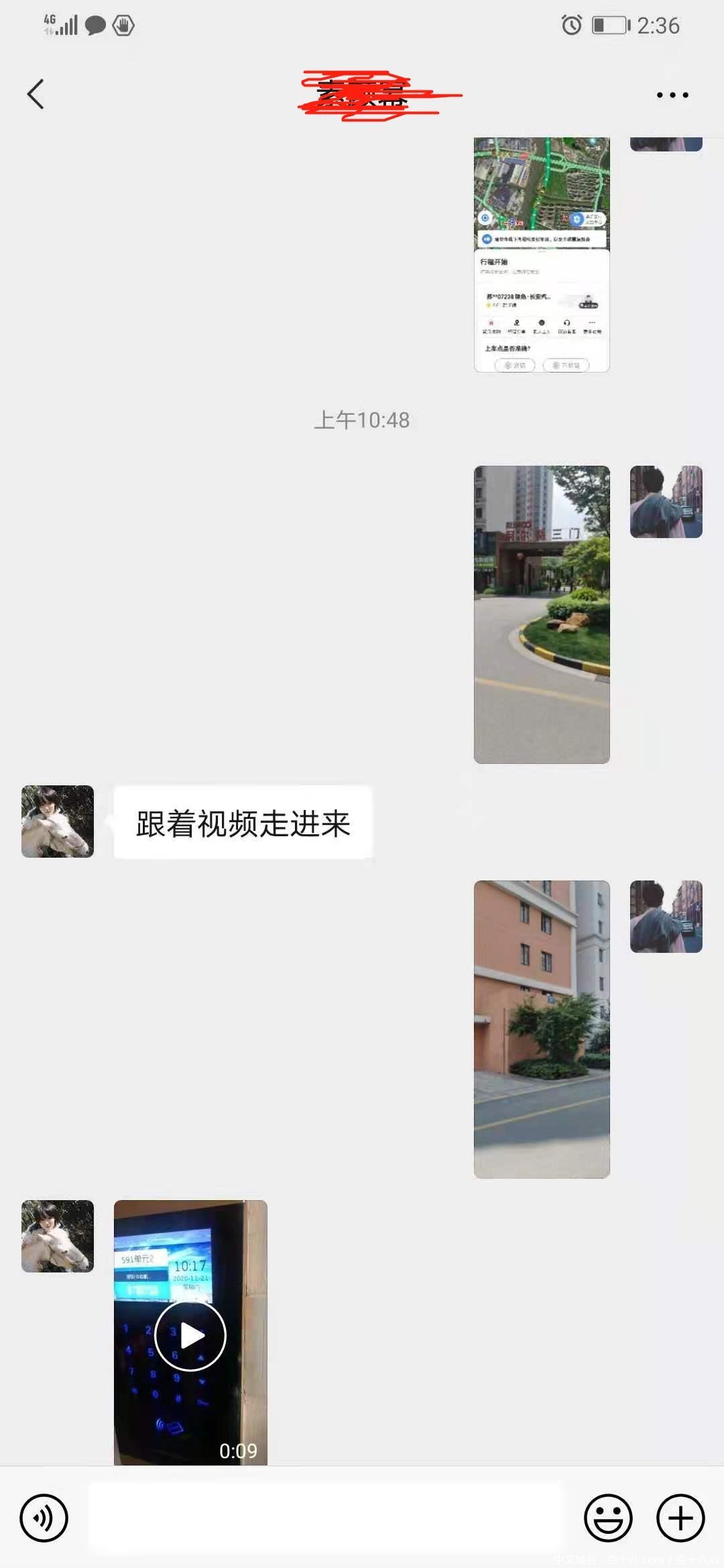724x1568 pixels.
Task: View the photo of the orange building
Action: tap(542, 1029)
